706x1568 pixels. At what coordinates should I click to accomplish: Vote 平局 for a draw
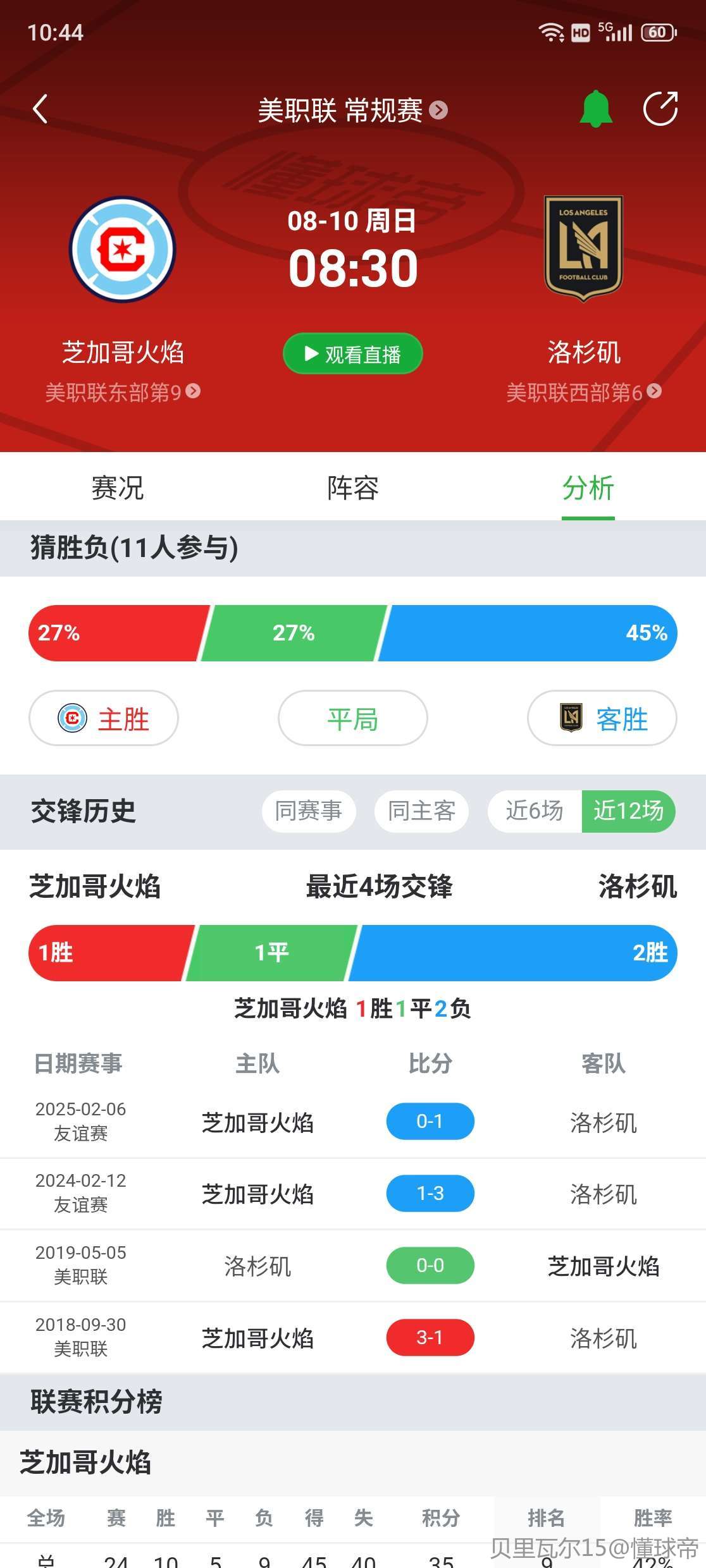point(353,718)
